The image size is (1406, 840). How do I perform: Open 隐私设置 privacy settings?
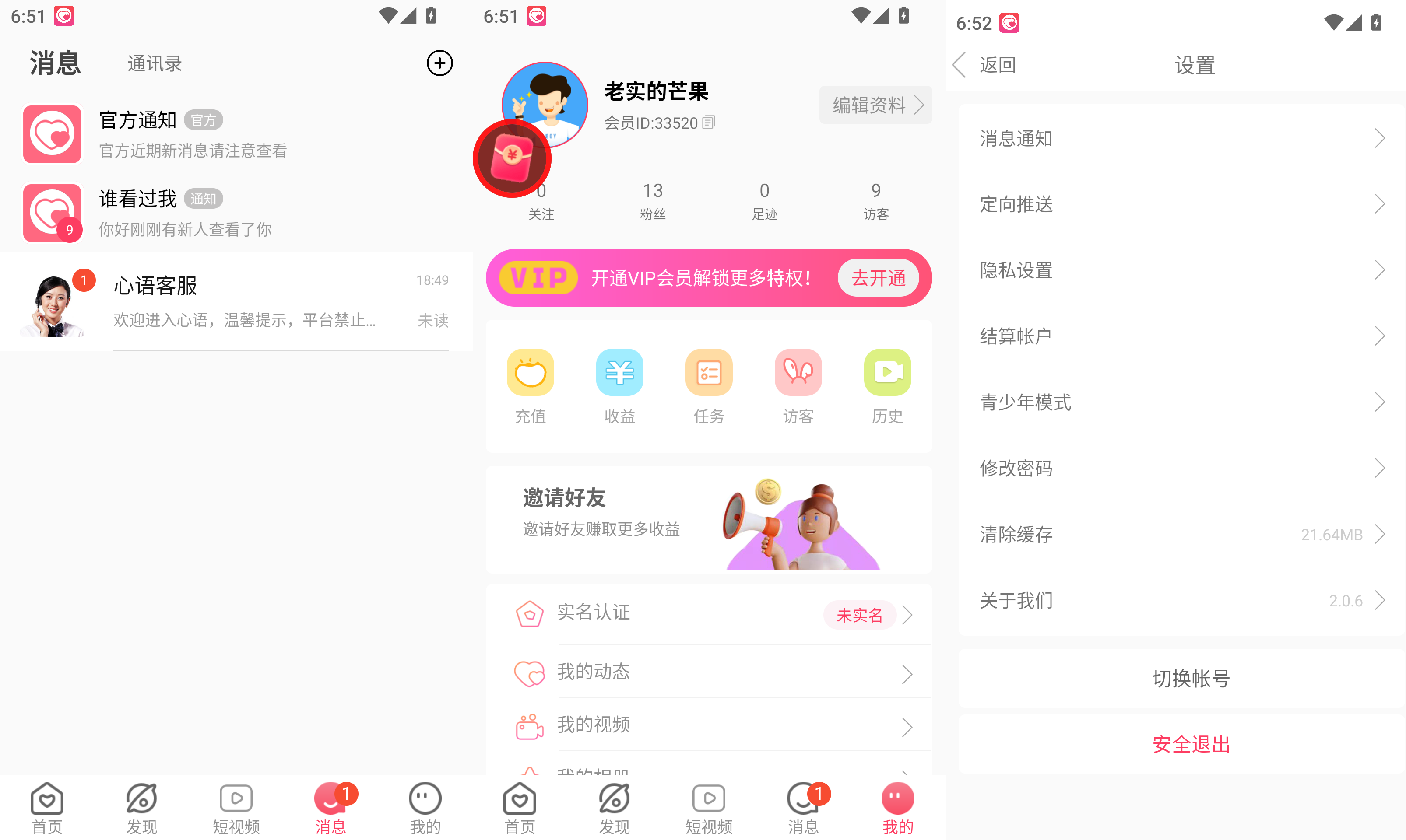1181,270
